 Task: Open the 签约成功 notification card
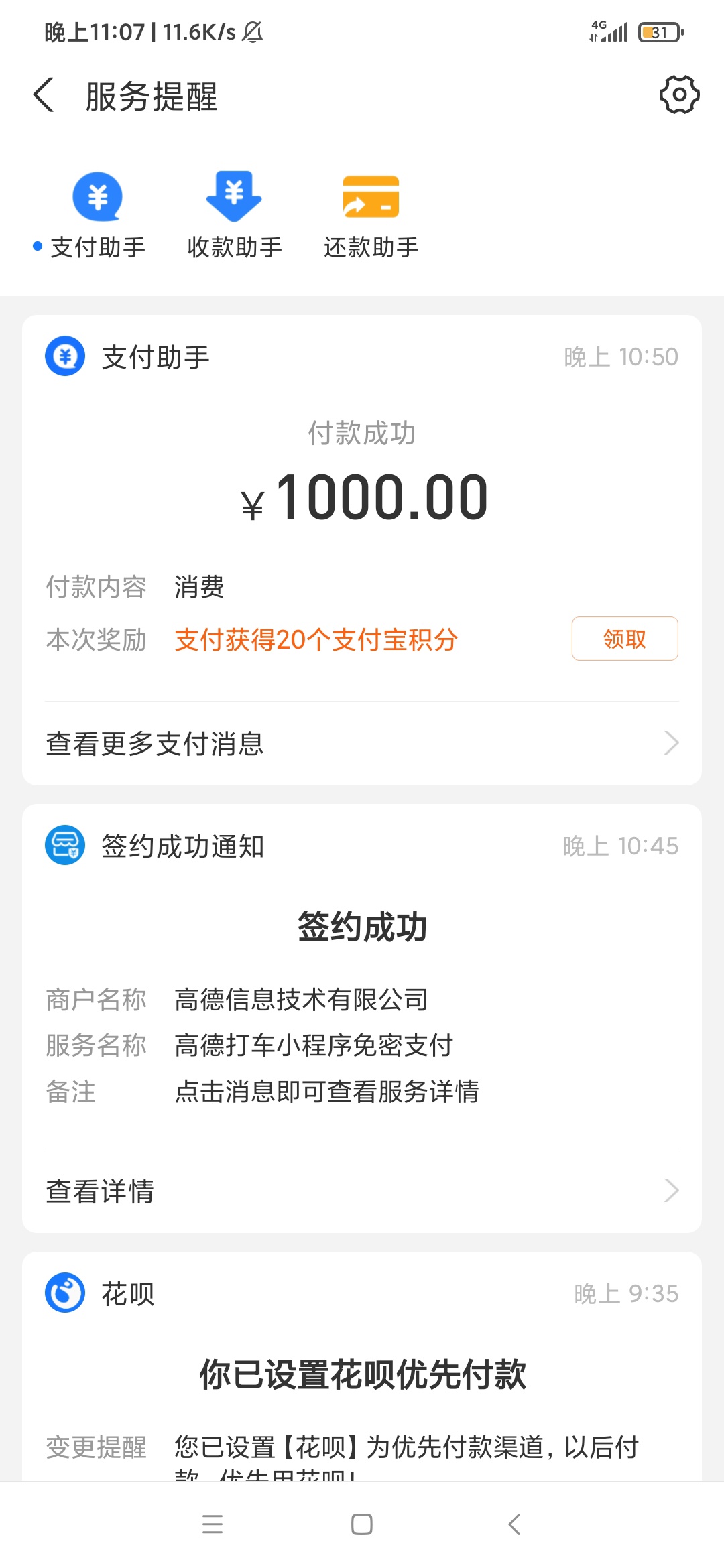pos(362,976)
